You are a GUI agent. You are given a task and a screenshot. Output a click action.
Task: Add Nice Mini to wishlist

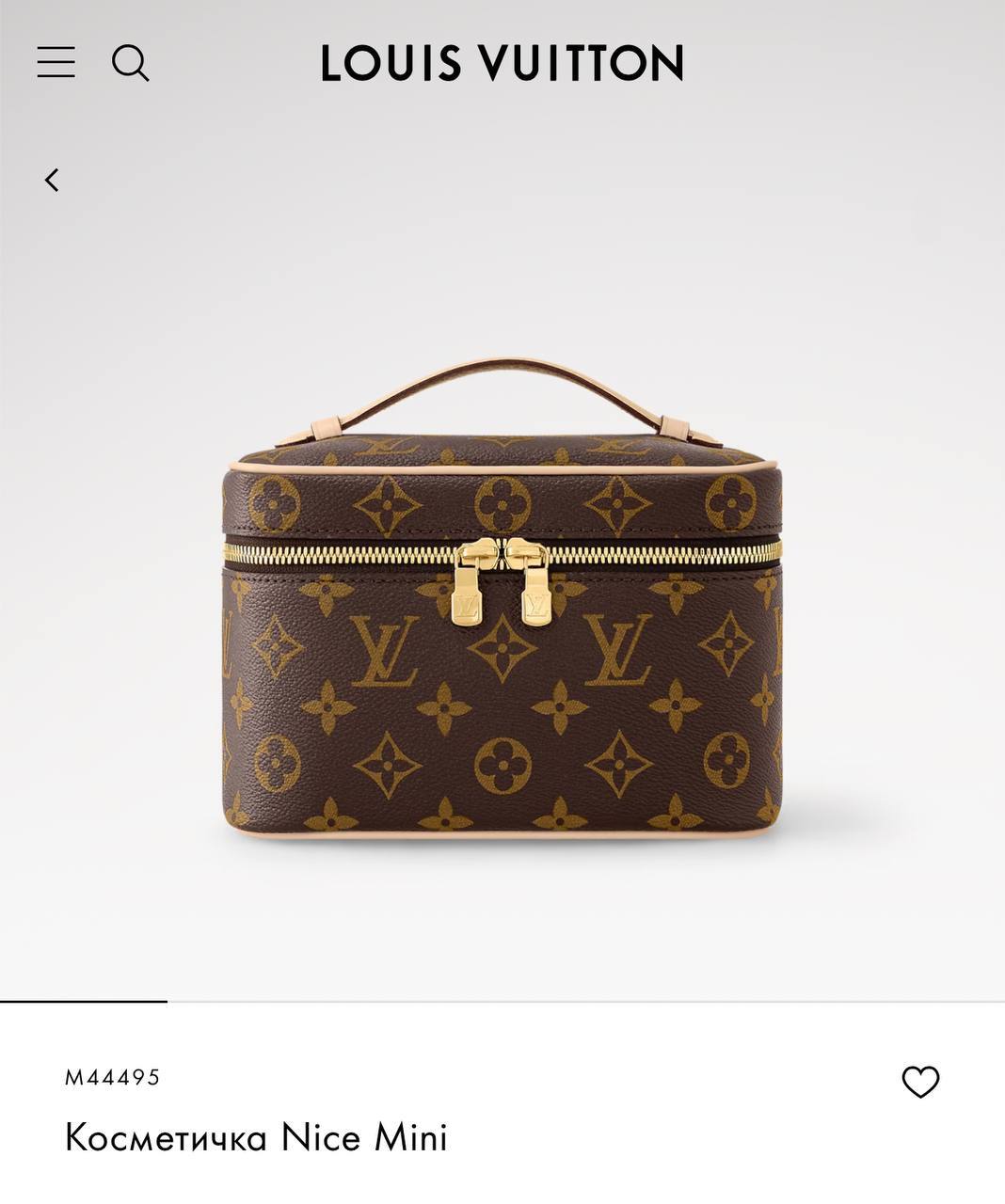pyautogui.click(x=920, y=1082)
